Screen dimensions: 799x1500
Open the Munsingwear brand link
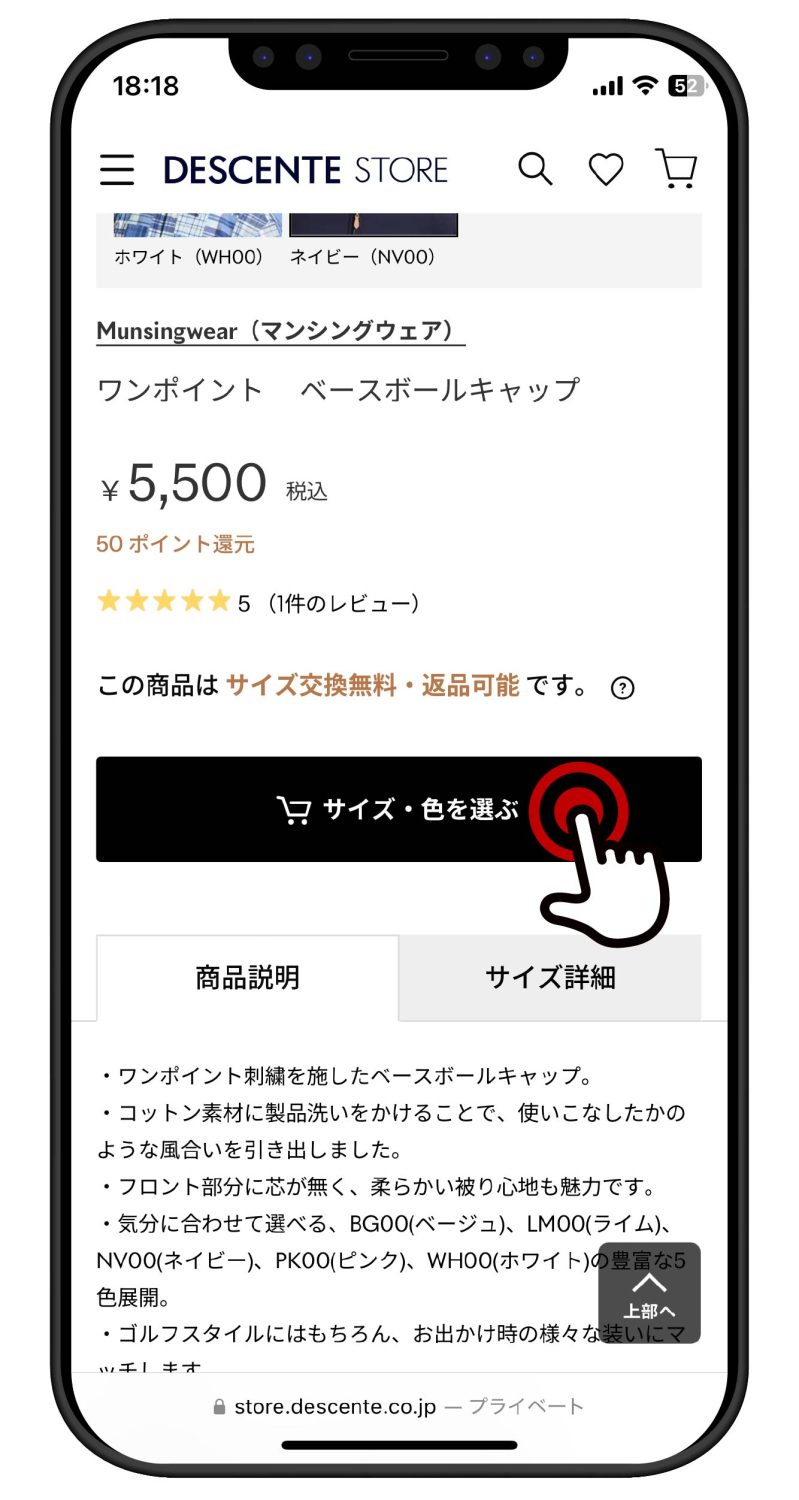tap(280, 331)
